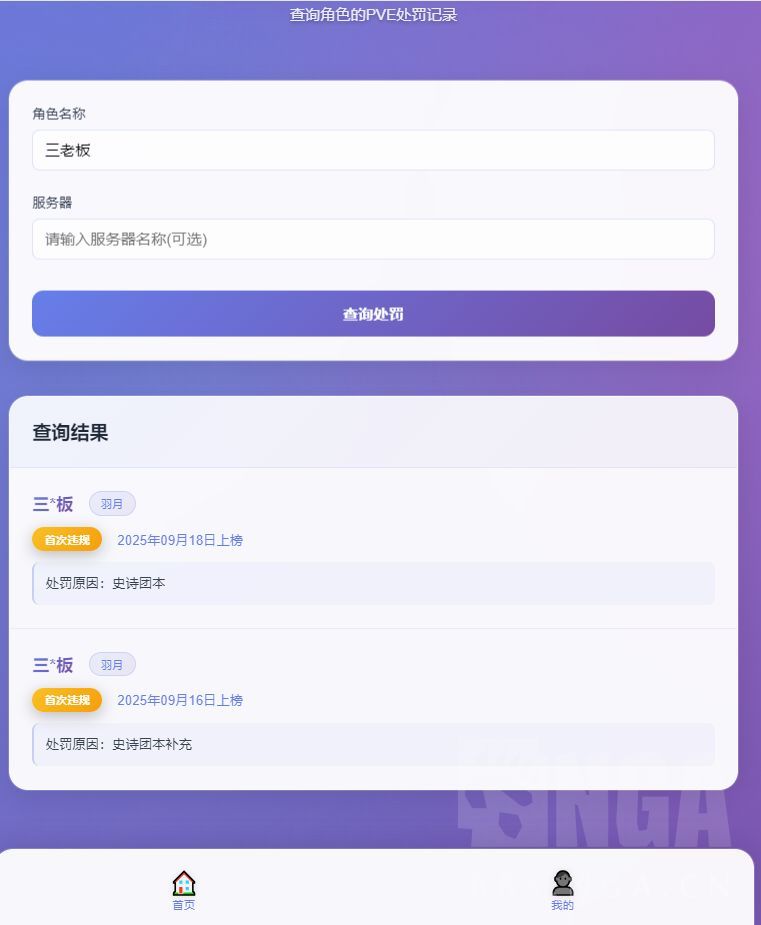Select the 服务器 input field

tap(373, 239)
